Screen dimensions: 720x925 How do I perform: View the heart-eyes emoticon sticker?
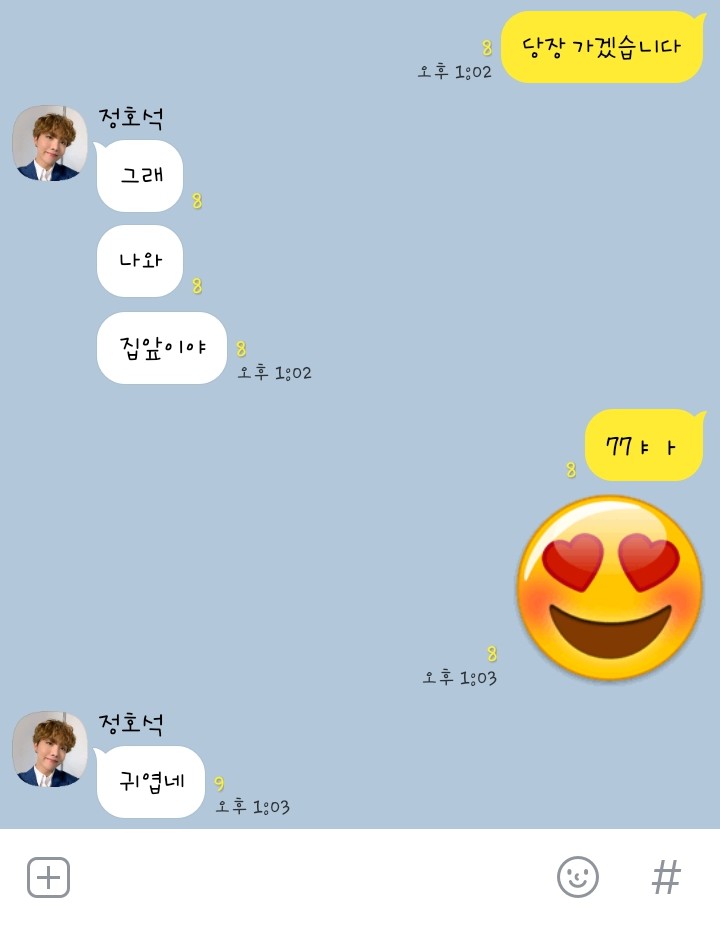click(610, 588)
